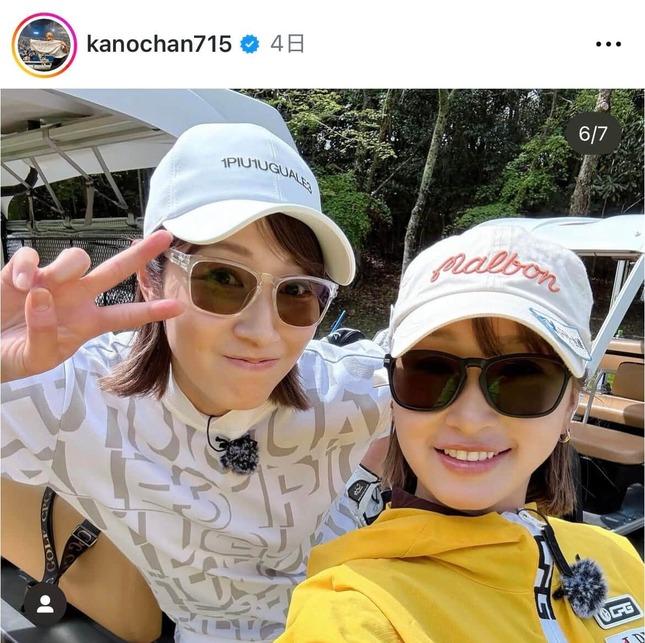View tagged people in this photo
This screenshot has width=645, height=643.
click(x=44, y=603)
